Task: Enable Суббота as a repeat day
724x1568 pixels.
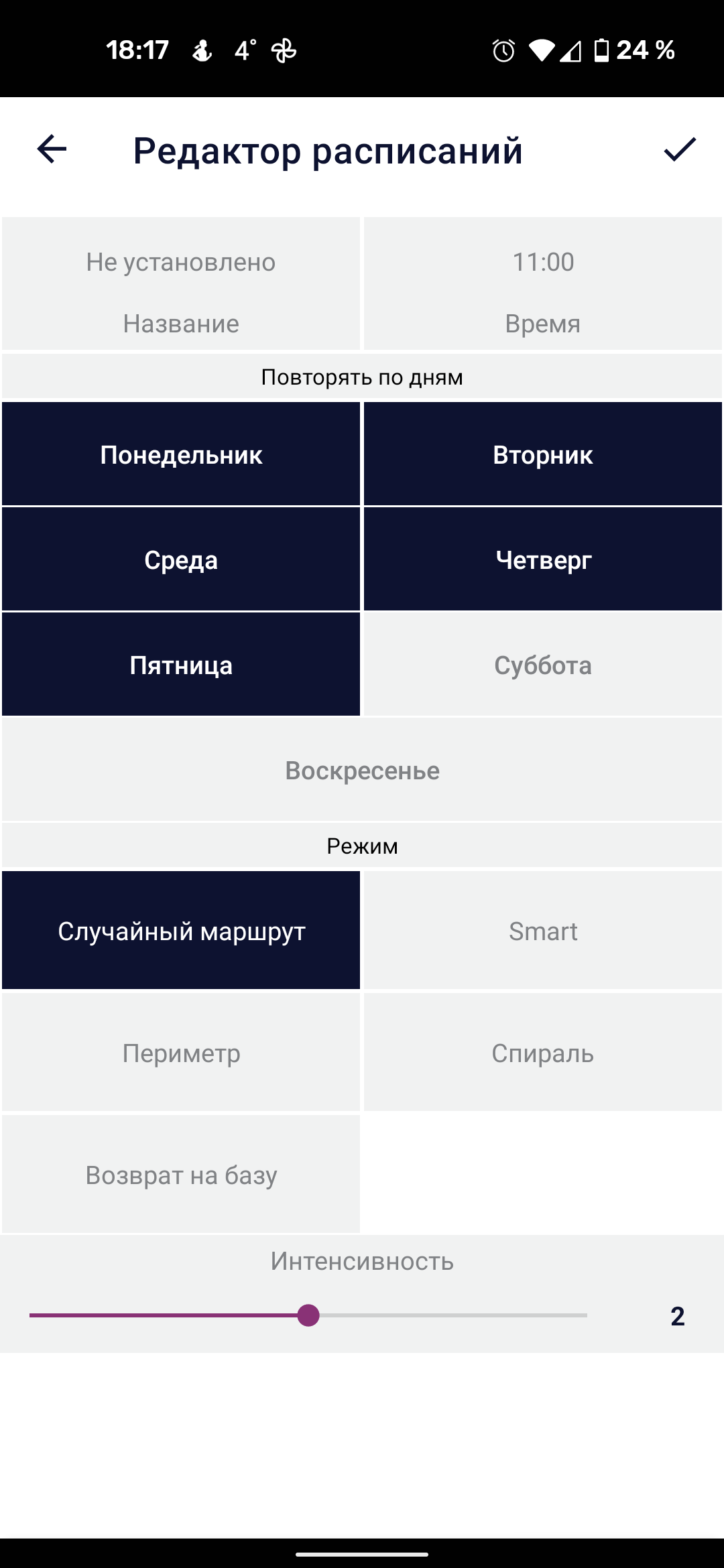Action: pyautogui.click(x=543, y=665)
